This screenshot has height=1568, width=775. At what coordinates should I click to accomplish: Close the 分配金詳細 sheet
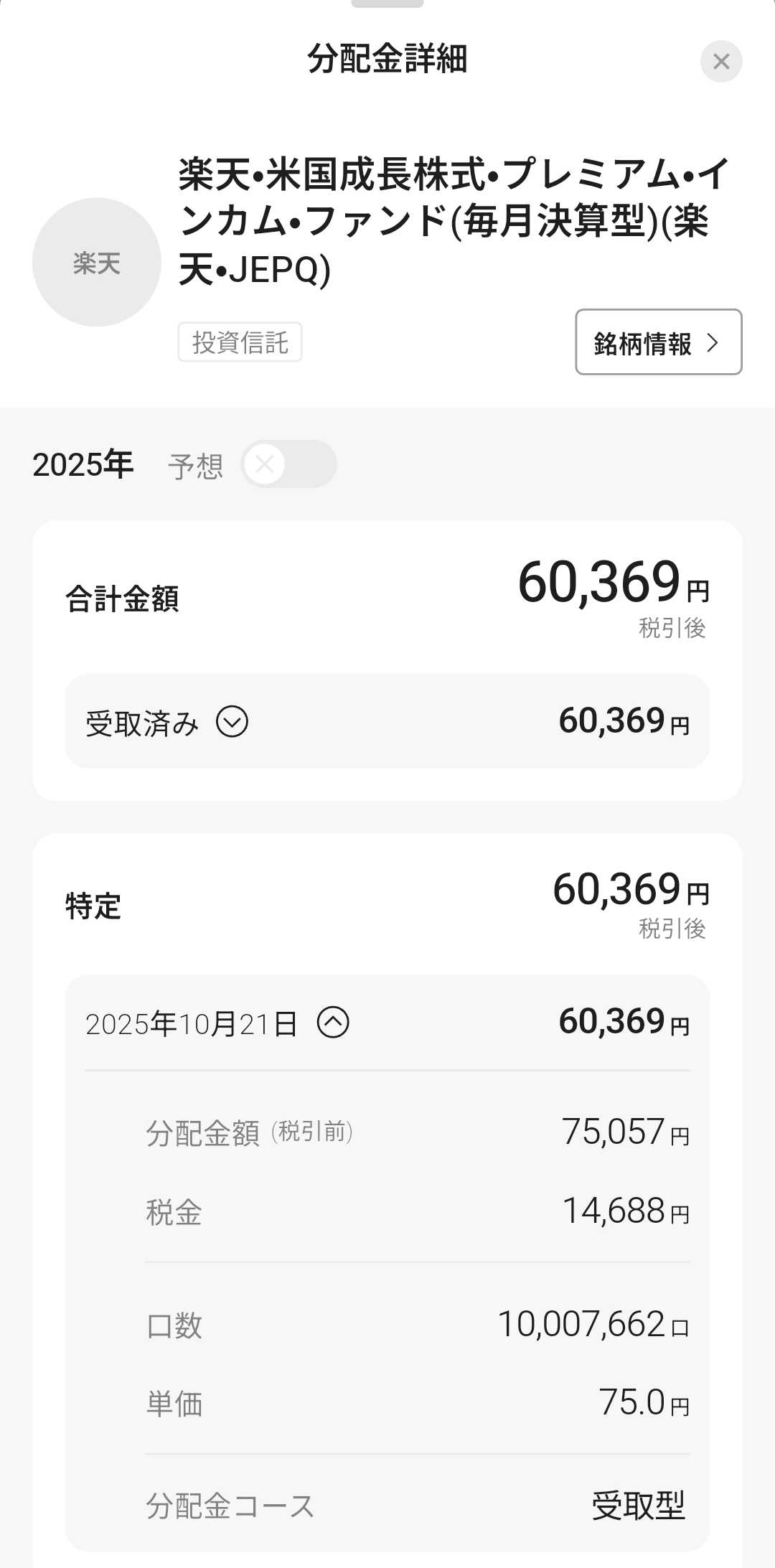click(x=721, y=61)
